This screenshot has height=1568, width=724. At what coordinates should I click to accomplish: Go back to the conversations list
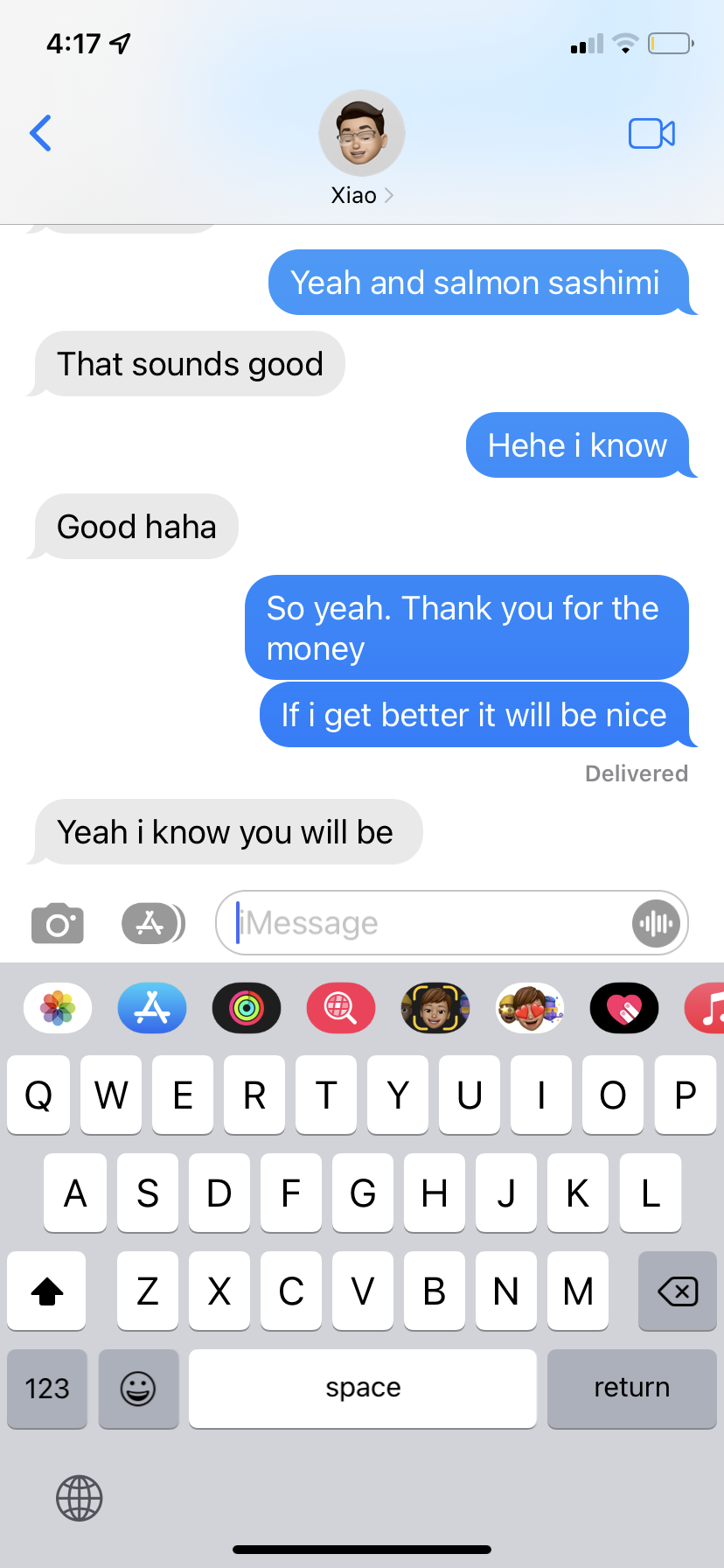point(40,133)
